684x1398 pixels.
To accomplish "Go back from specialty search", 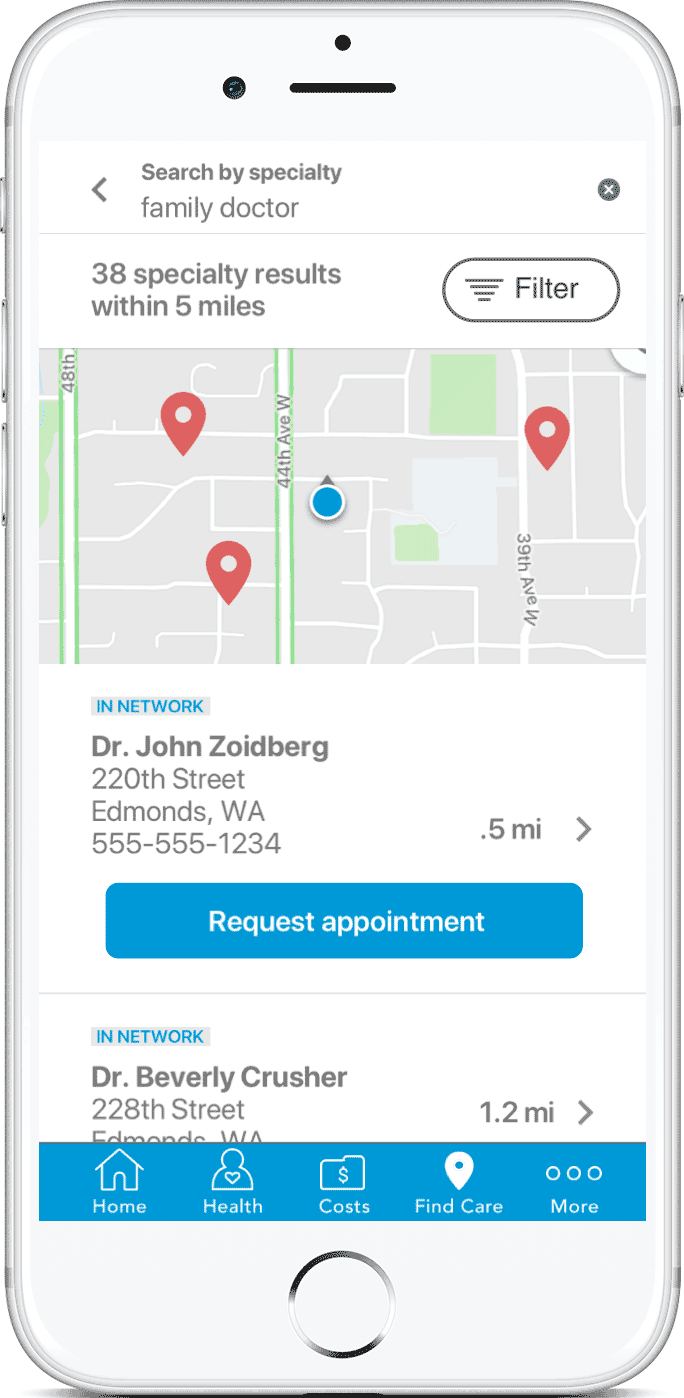I will tap(100, 189).
